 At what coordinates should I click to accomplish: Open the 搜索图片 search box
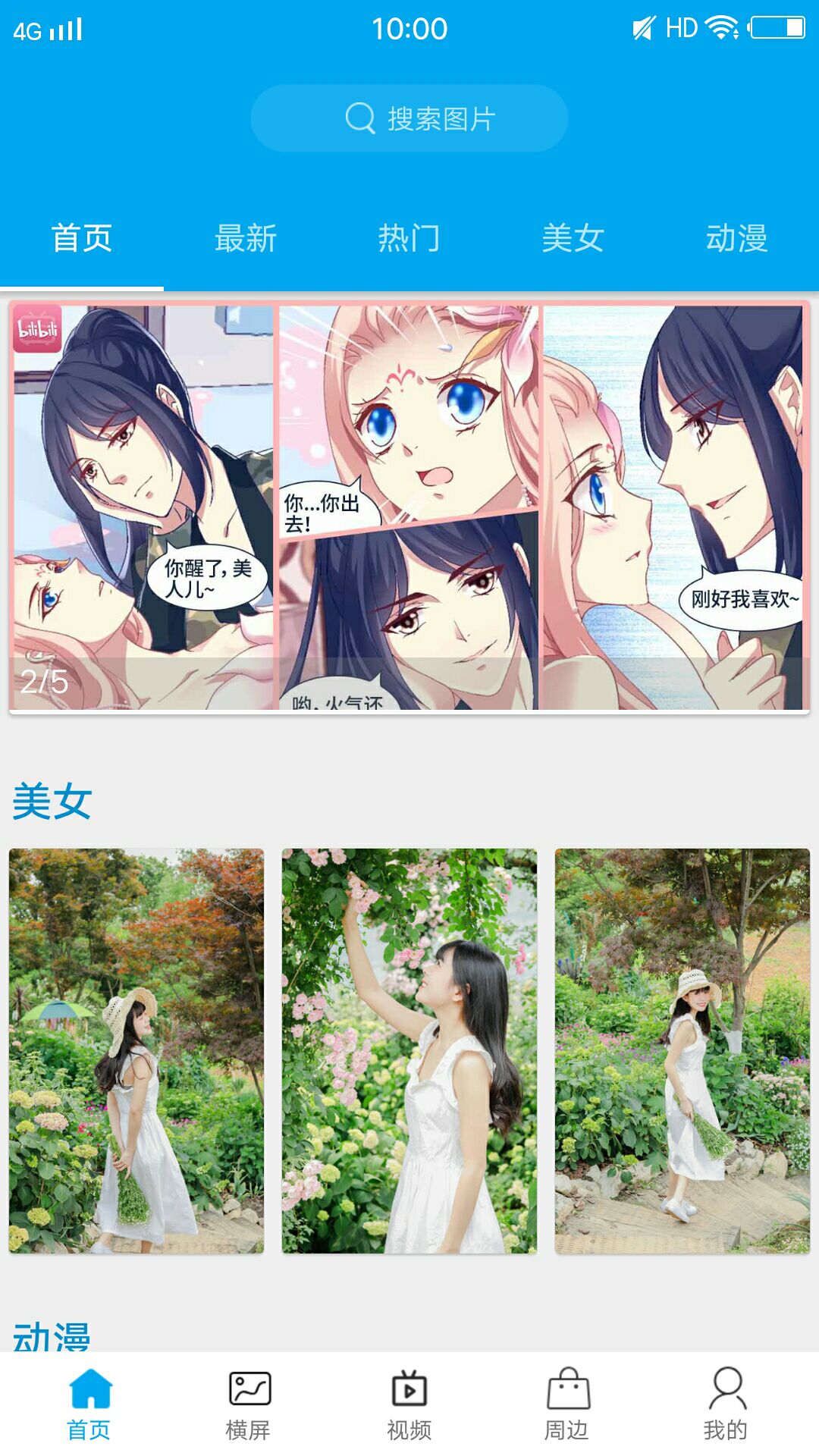(409, 118)
